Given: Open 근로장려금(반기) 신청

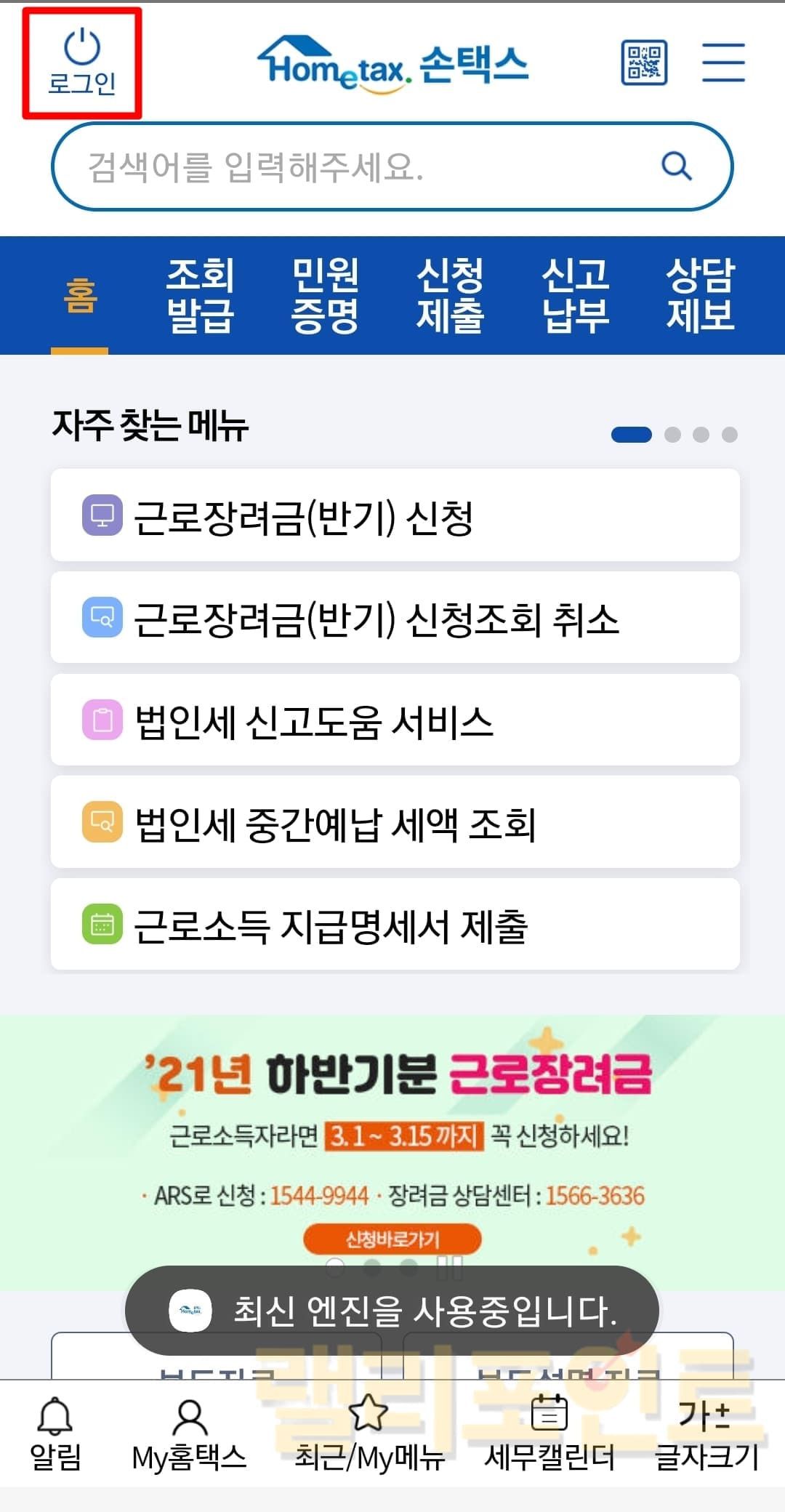Looking at the screenshot, I should tap(395, 515).
